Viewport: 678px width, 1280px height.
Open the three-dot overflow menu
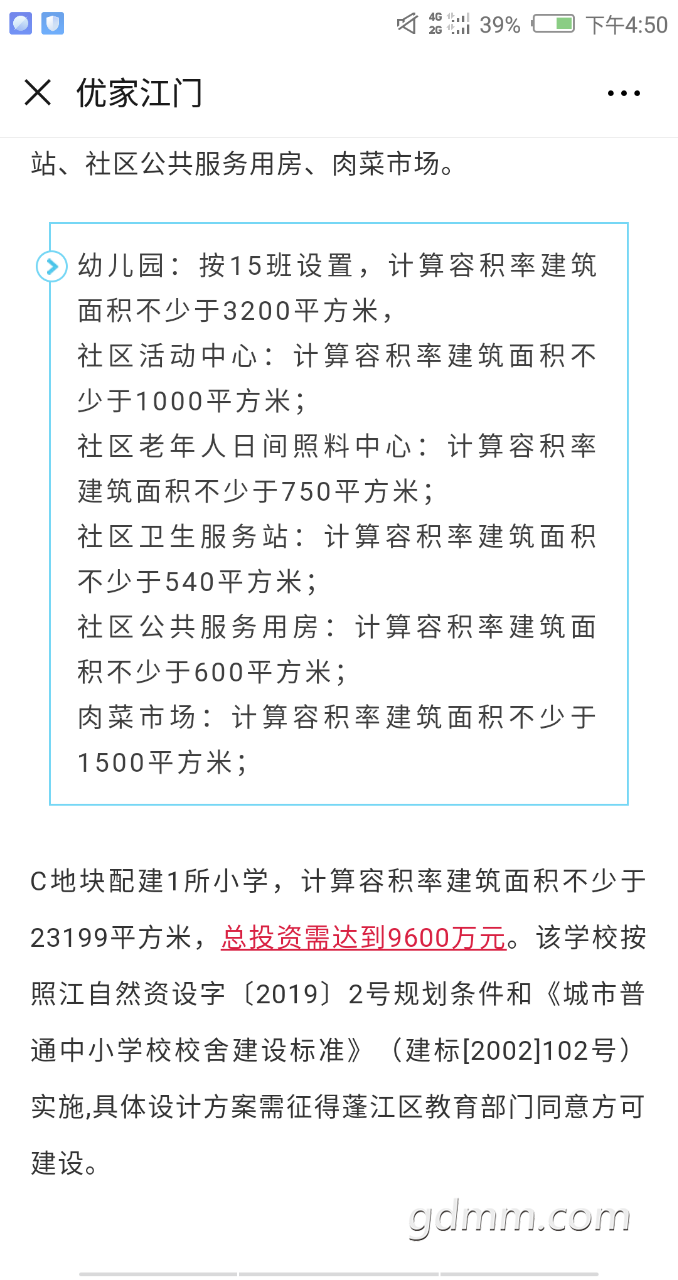point(623,93)
